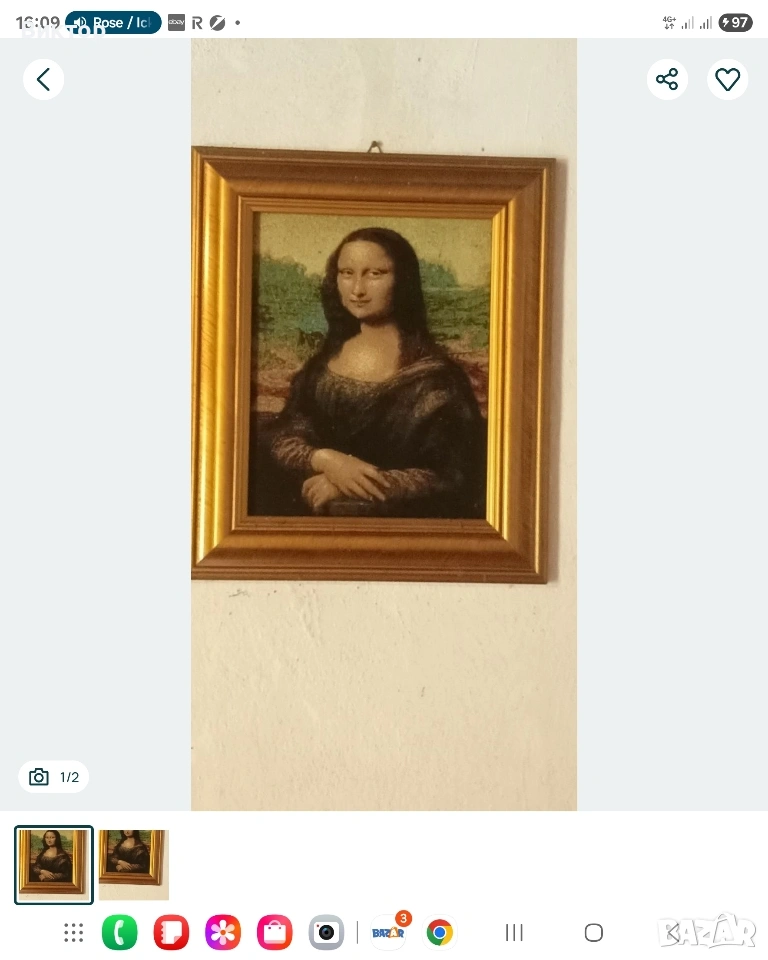Open the Gallery flower app
This screenshot has height=960, width=768.
pyautogui.click(x=223, y=932)
